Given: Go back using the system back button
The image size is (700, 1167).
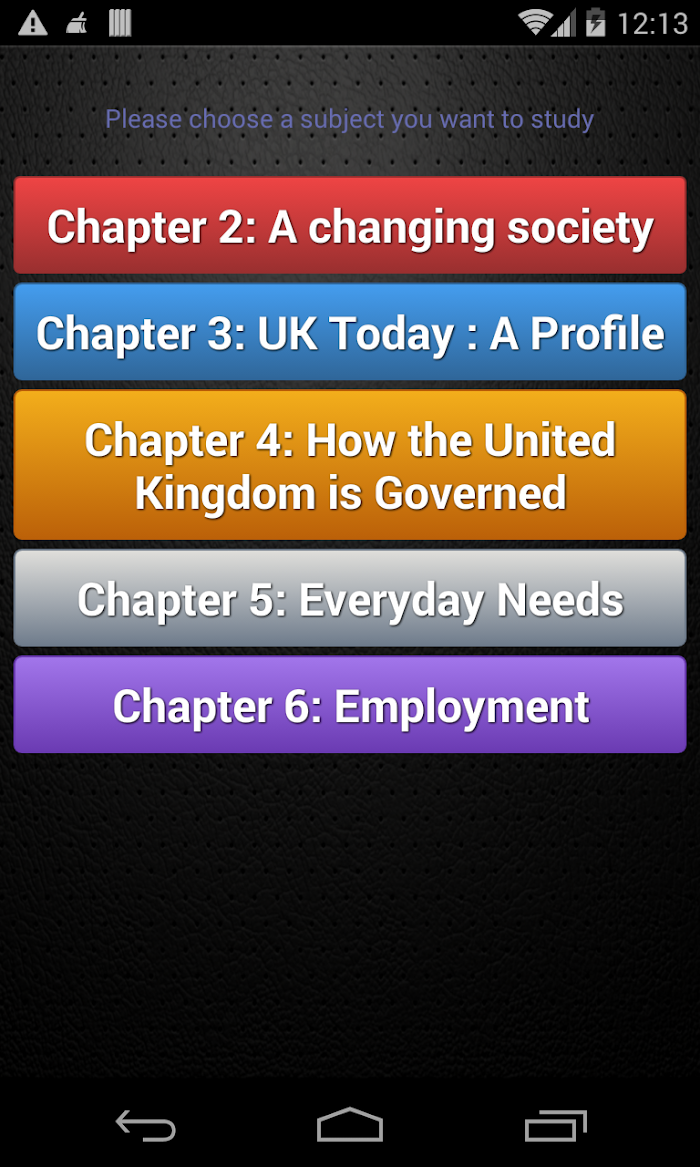Looking at the screenshot, I should click(146, 1126).
